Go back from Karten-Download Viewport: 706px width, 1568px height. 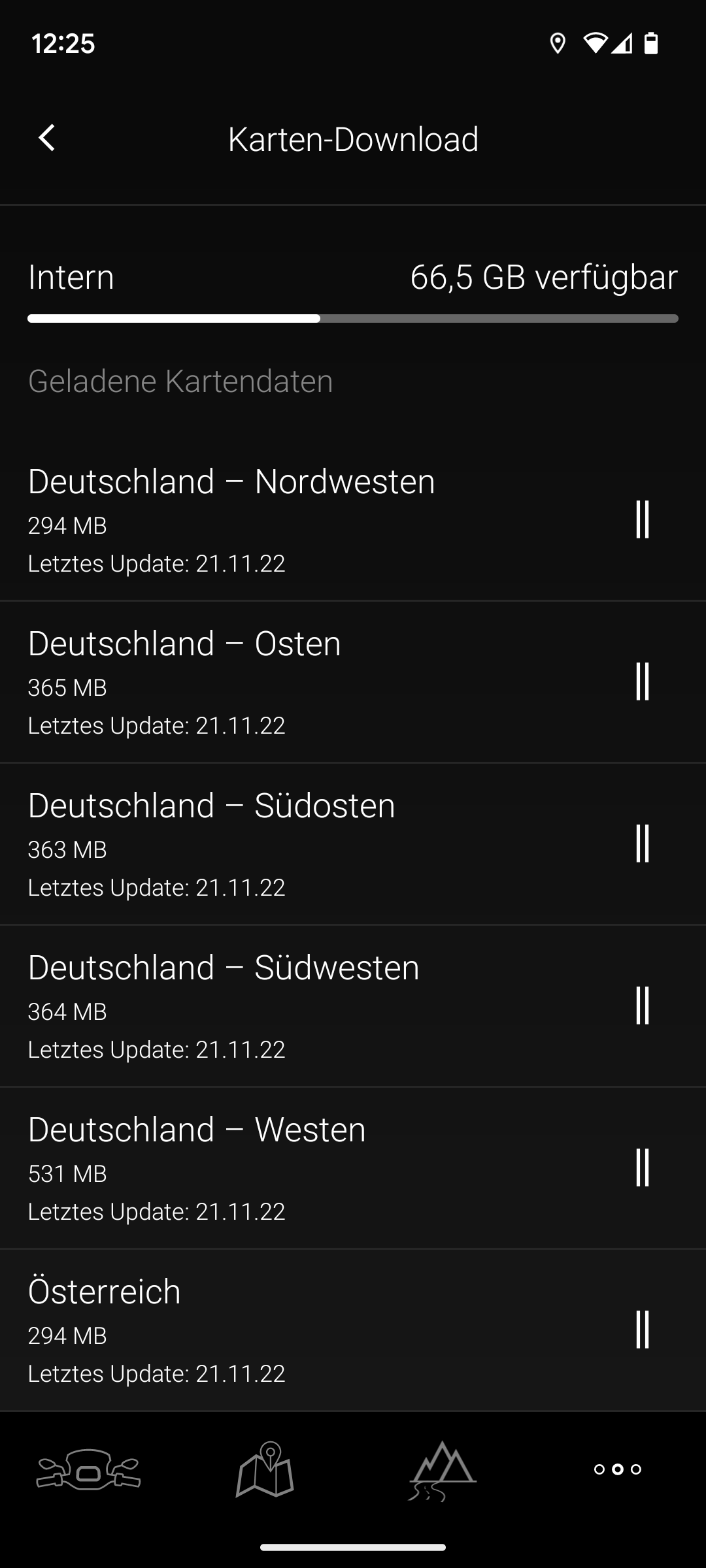coord(47,138)
